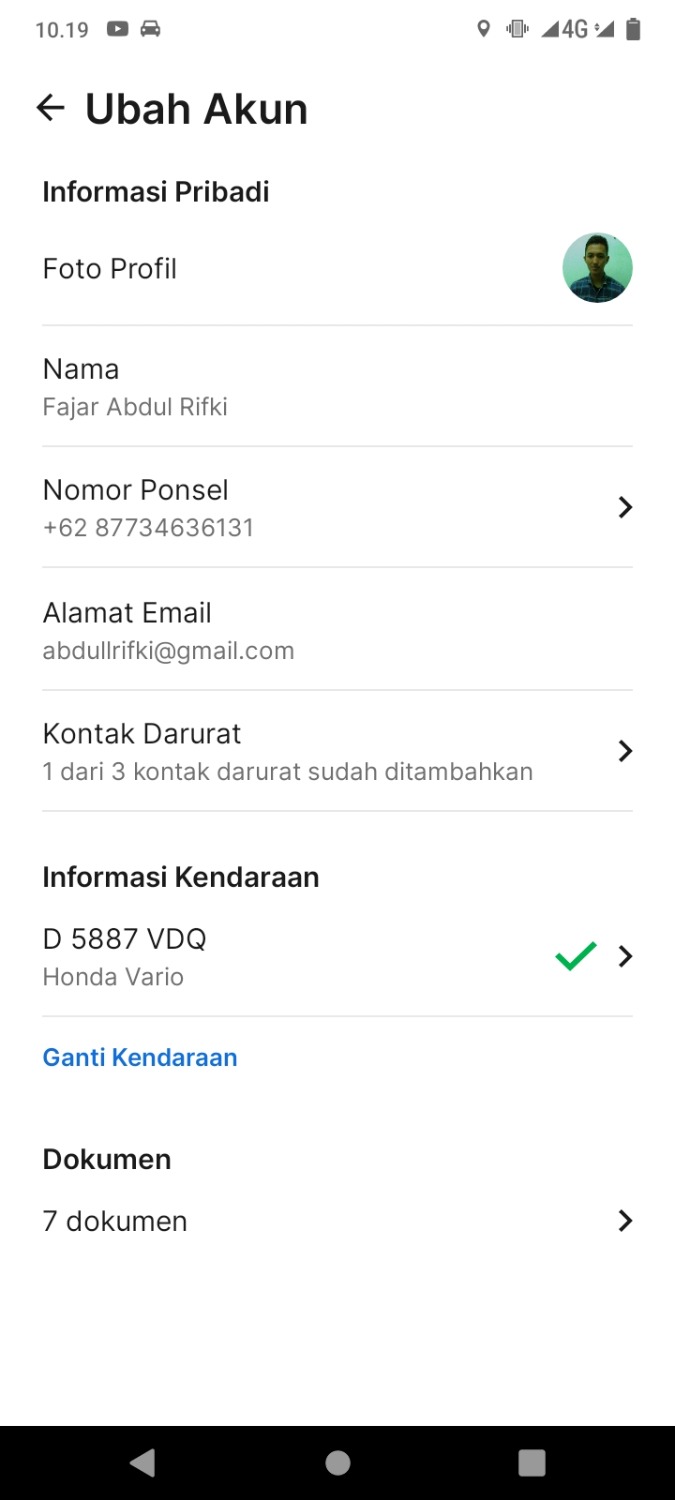
Task: Open vehicle D 5887 VDQ details
Action: pos(337,956)
